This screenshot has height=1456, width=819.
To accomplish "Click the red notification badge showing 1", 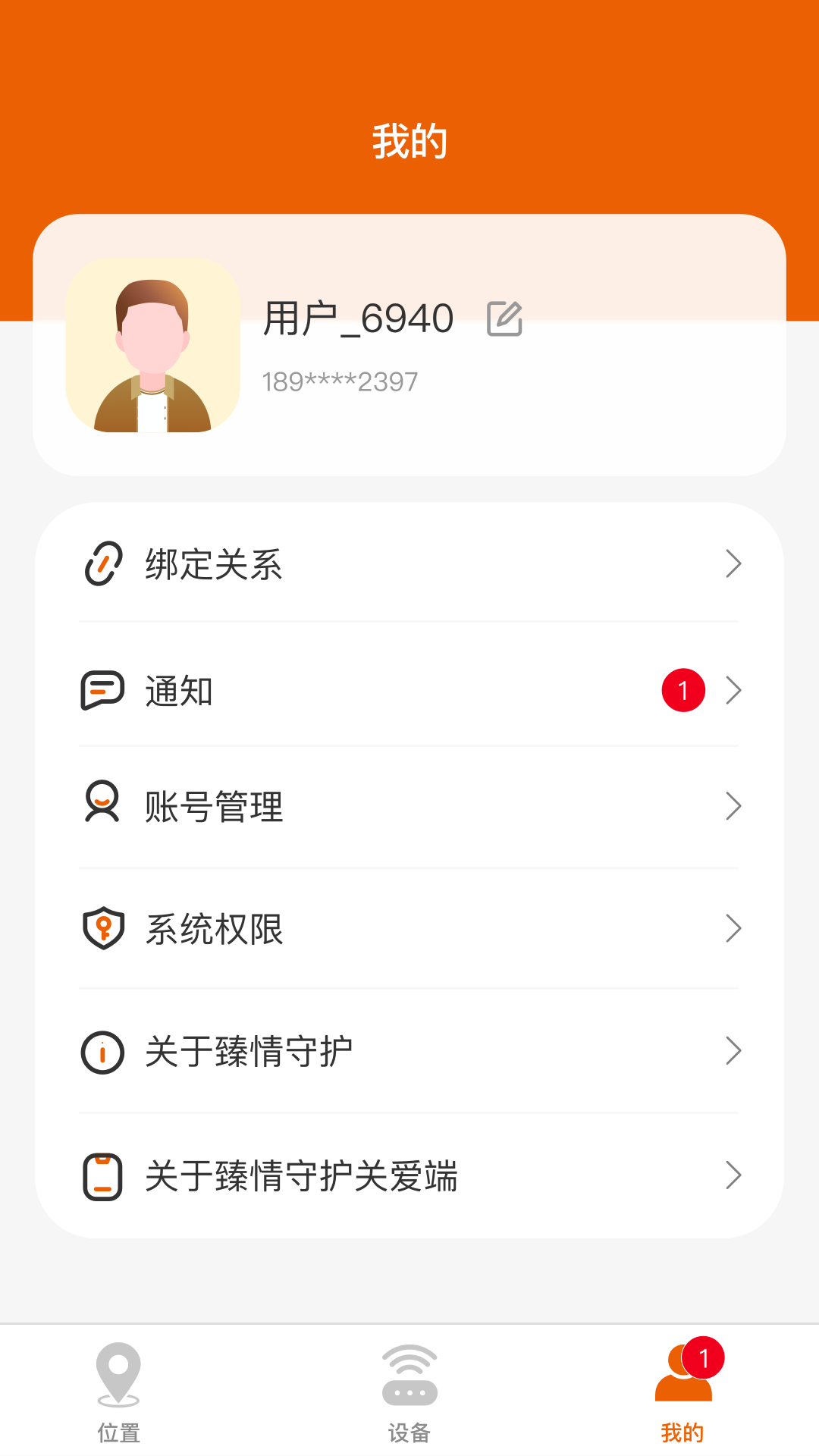I will (x=683, y=689).
